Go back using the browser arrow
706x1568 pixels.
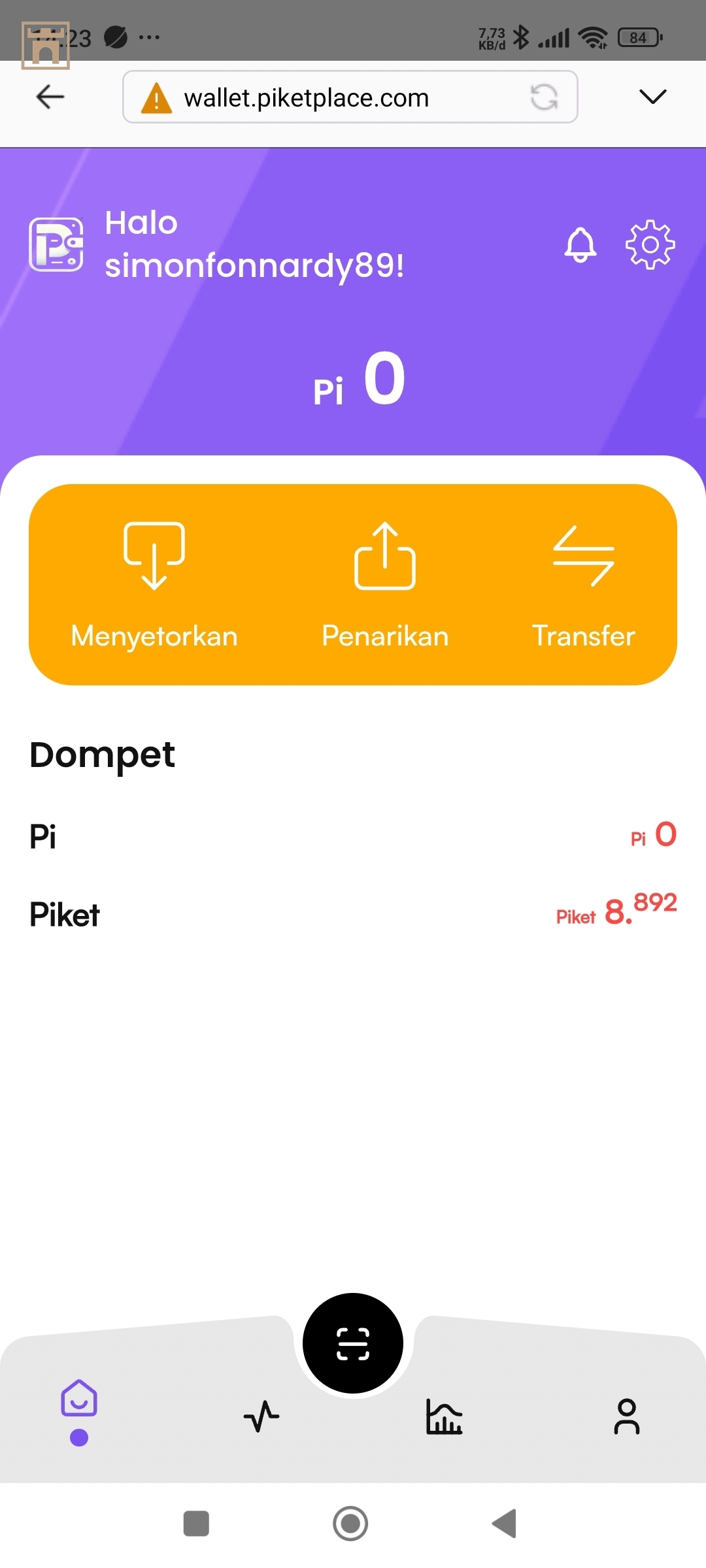tap(50, 97)
